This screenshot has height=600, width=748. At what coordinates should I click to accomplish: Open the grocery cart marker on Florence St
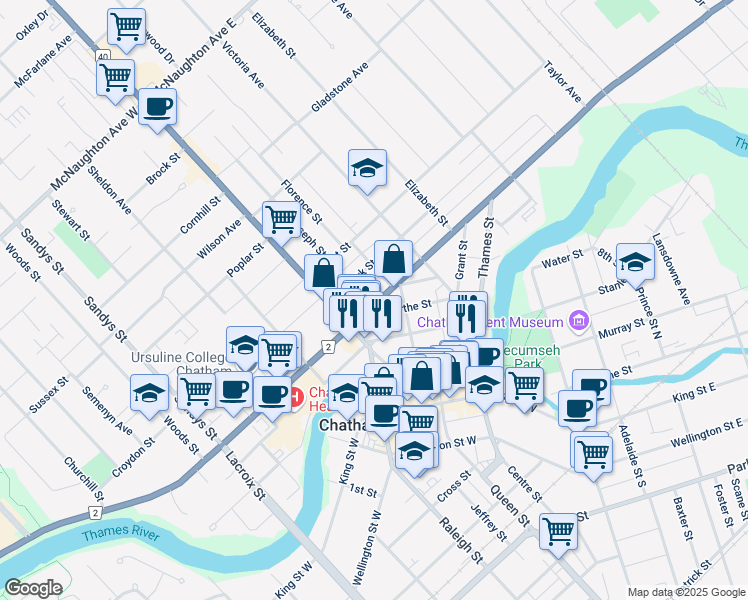pyautogui.click(x=281, y=218)
